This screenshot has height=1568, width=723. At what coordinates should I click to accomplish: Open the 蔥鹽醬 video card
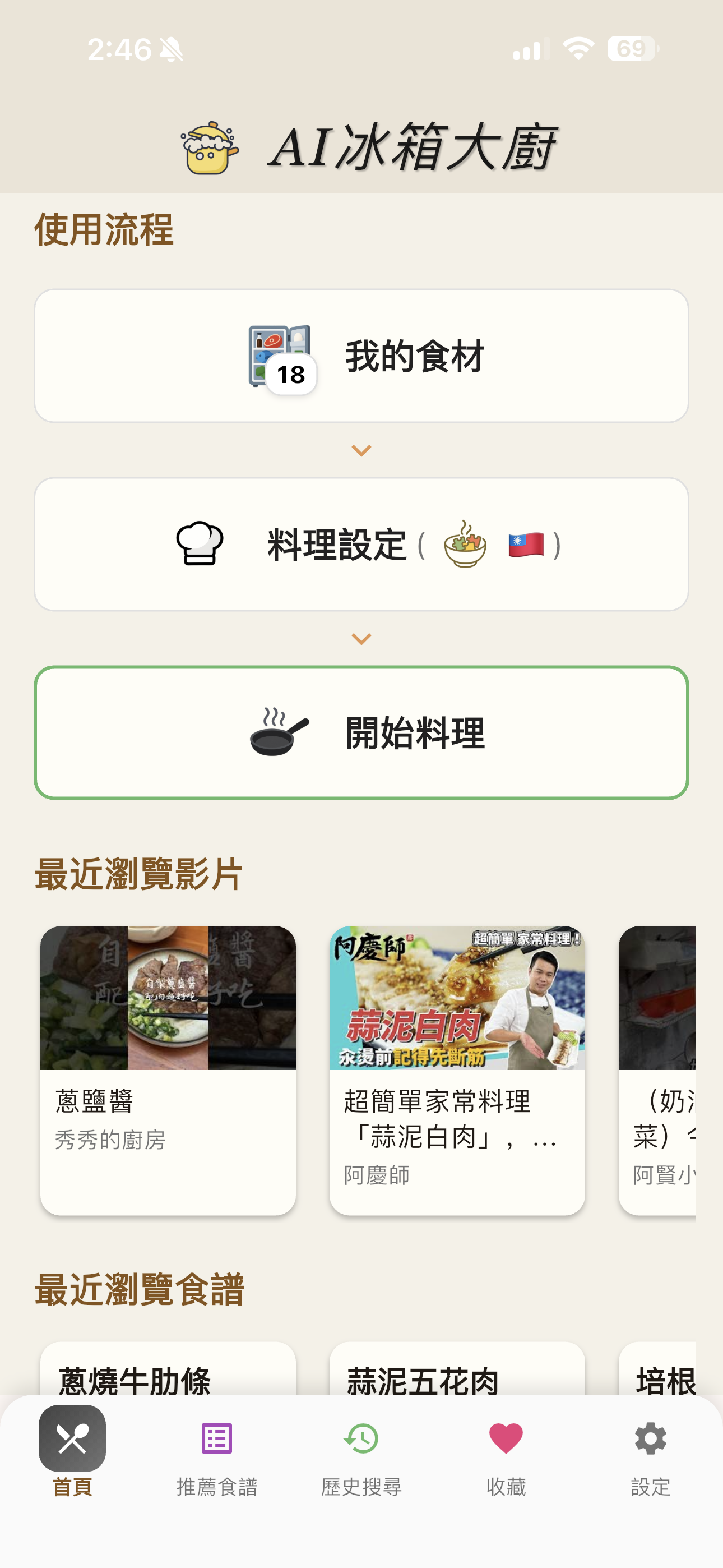(168, 1069)
